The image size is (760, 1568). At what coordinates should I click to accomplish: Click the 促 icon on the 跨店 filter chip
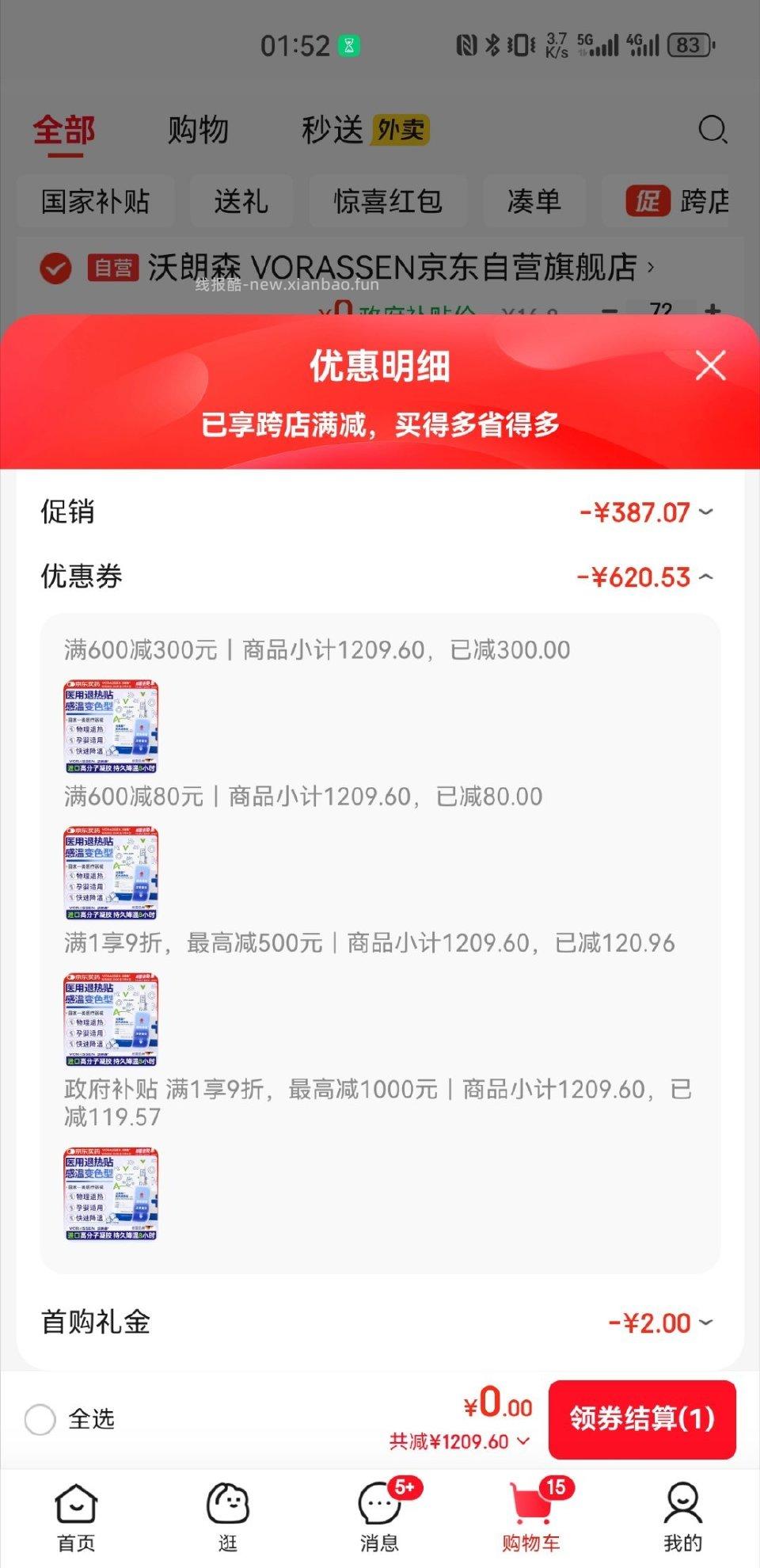point(648,202)
